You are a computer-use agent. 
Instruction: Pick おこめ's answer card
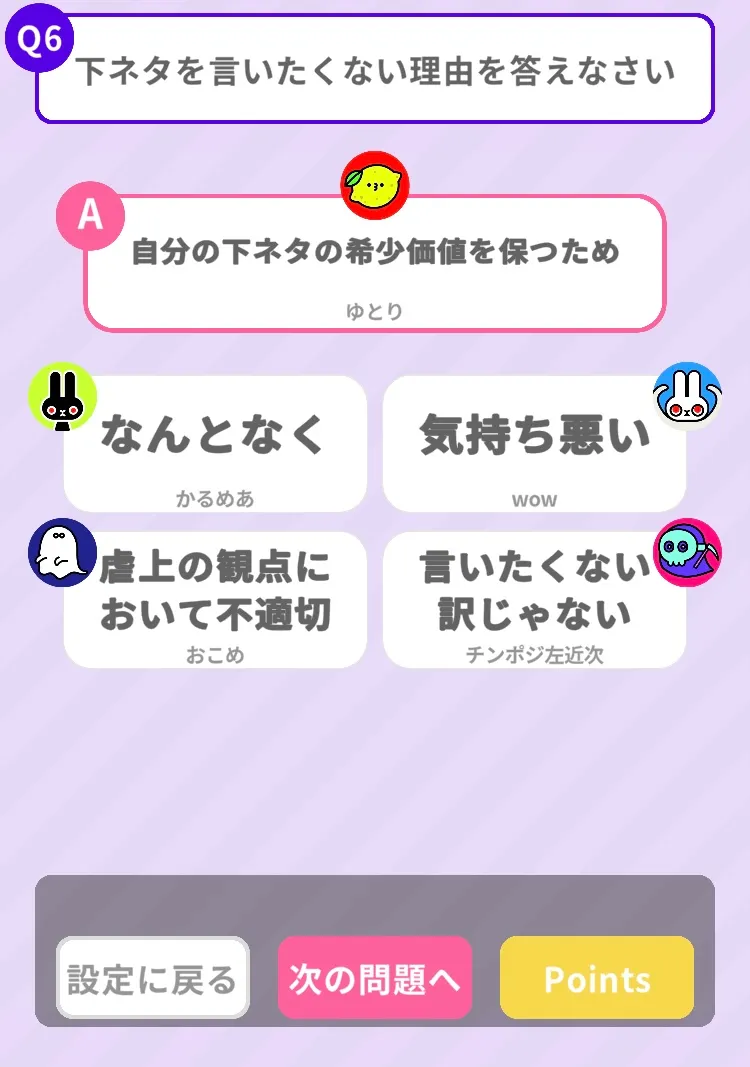[x=215, y=599]
